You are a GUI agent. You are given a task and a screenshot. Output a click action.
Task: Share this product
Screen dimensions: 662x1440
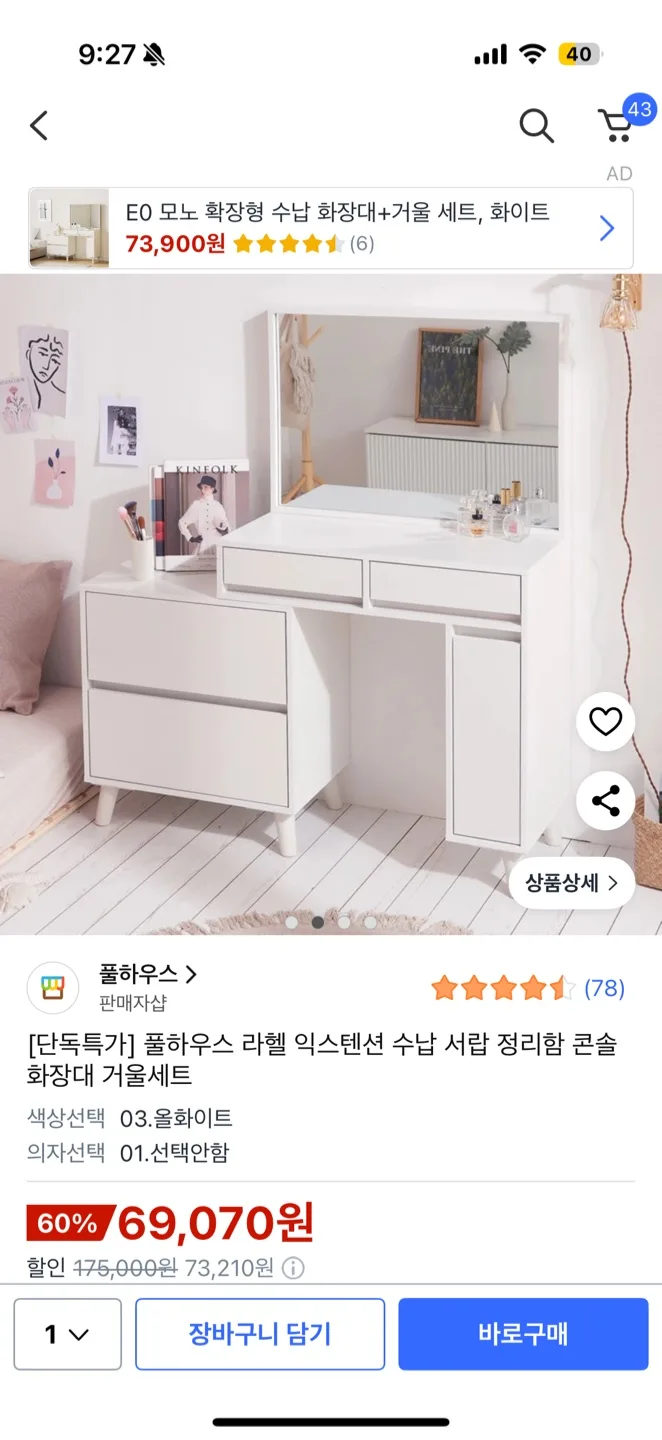click(x=605, y=800)
